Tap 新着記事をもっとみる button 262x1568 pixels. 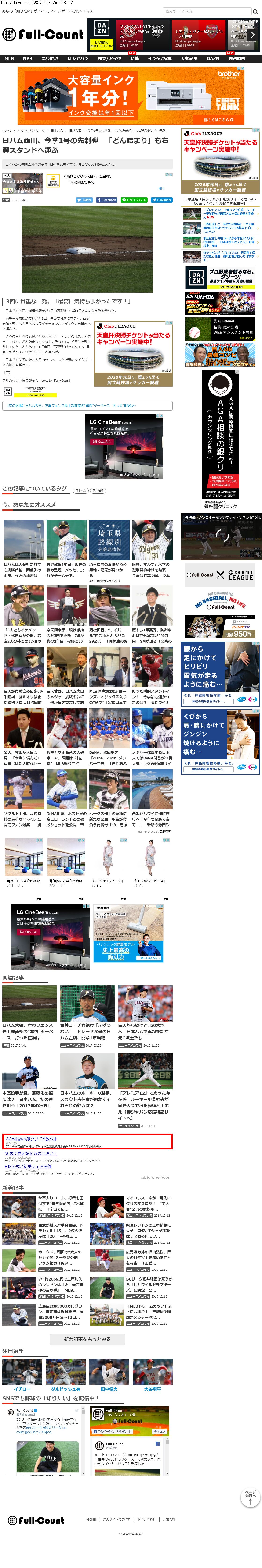(x=87, y=1339)
